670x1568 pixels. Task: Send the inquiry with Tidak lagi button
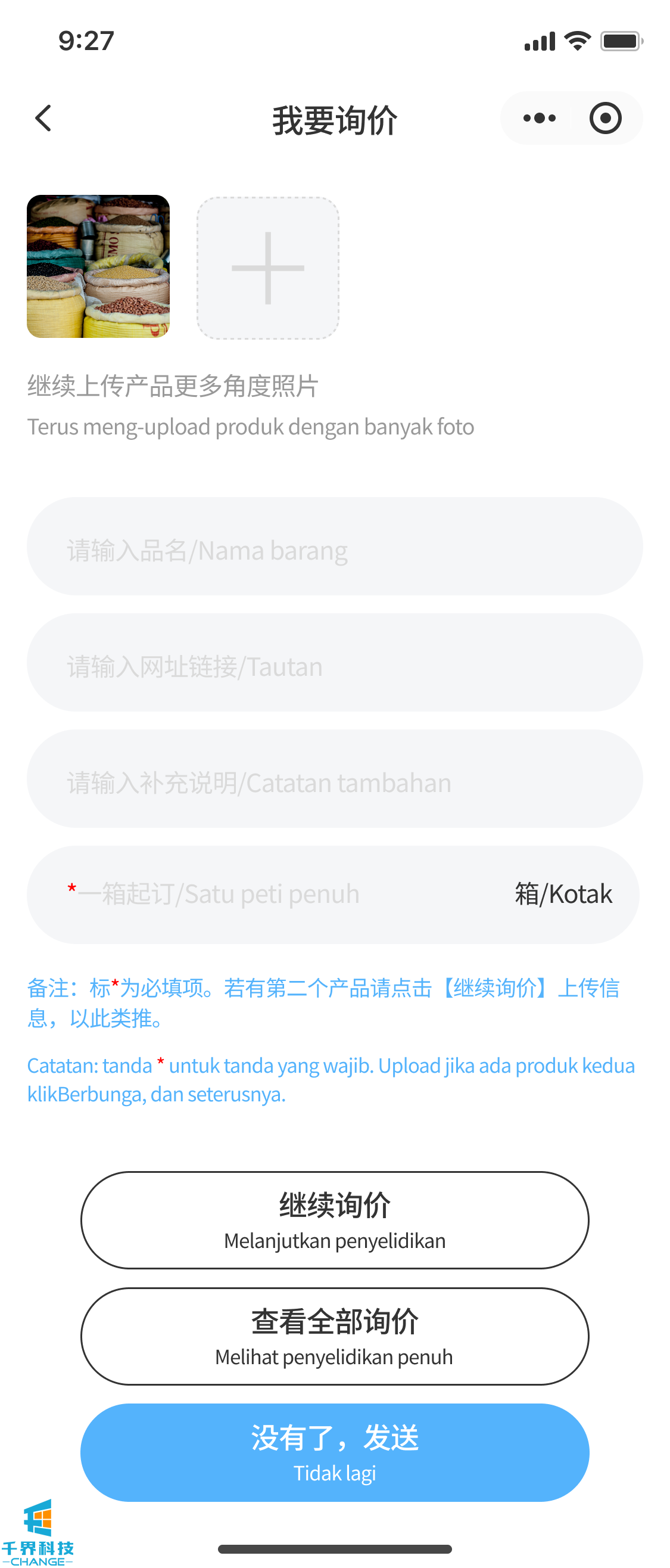coord(335,1452)
